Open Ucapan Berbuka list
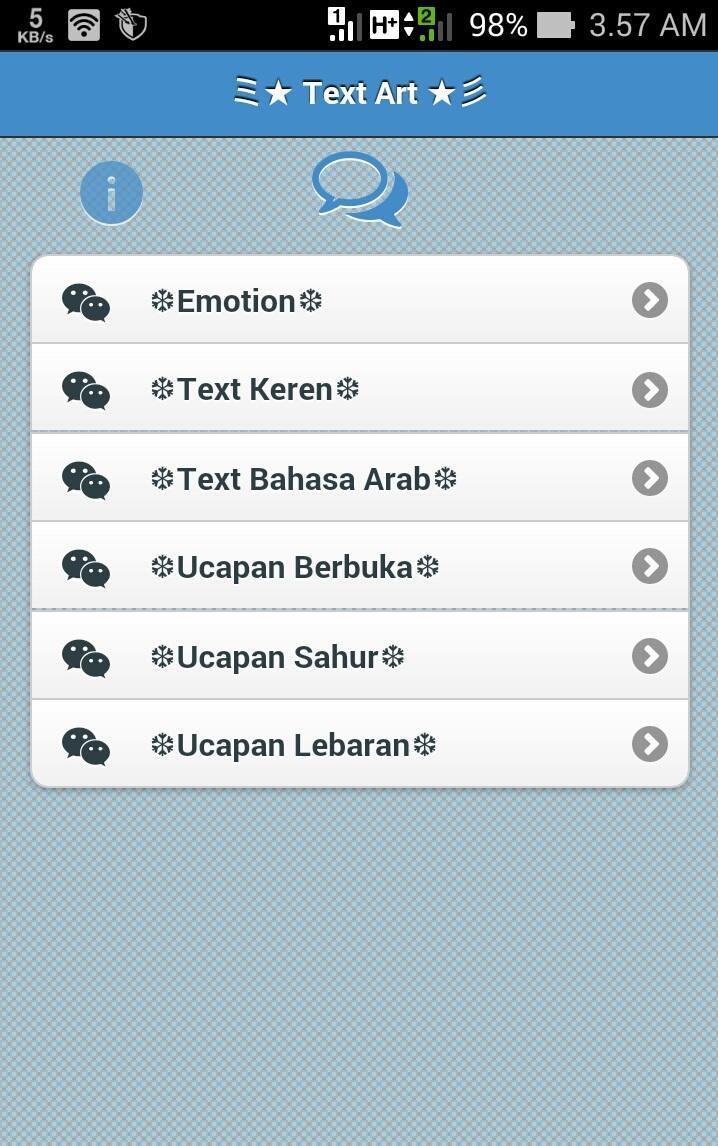718x1146 pixels. pyautogui.click(x=360, y=567)
